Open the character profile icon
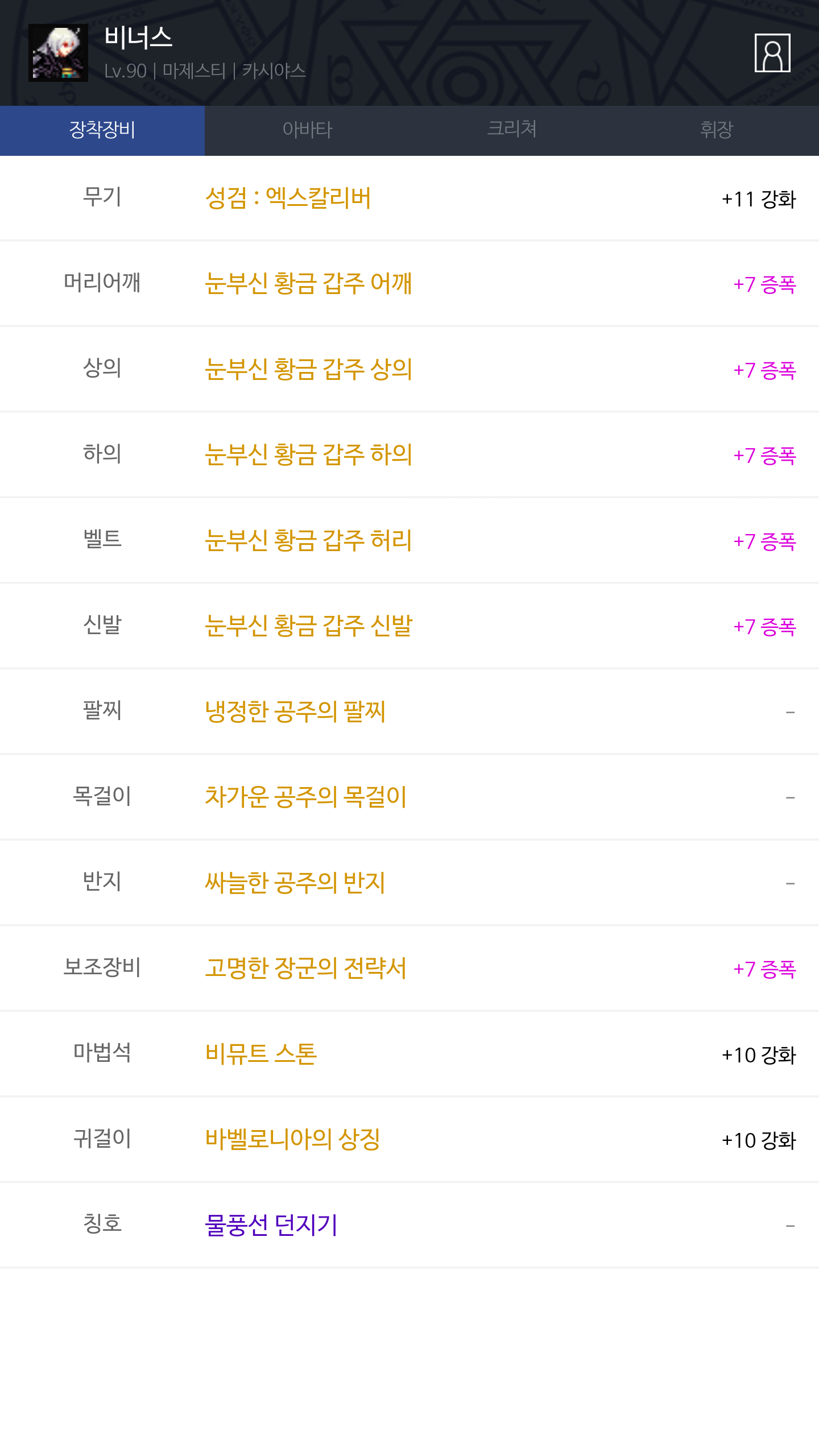This screenshot has height=1456, width=819. point(772,53)
